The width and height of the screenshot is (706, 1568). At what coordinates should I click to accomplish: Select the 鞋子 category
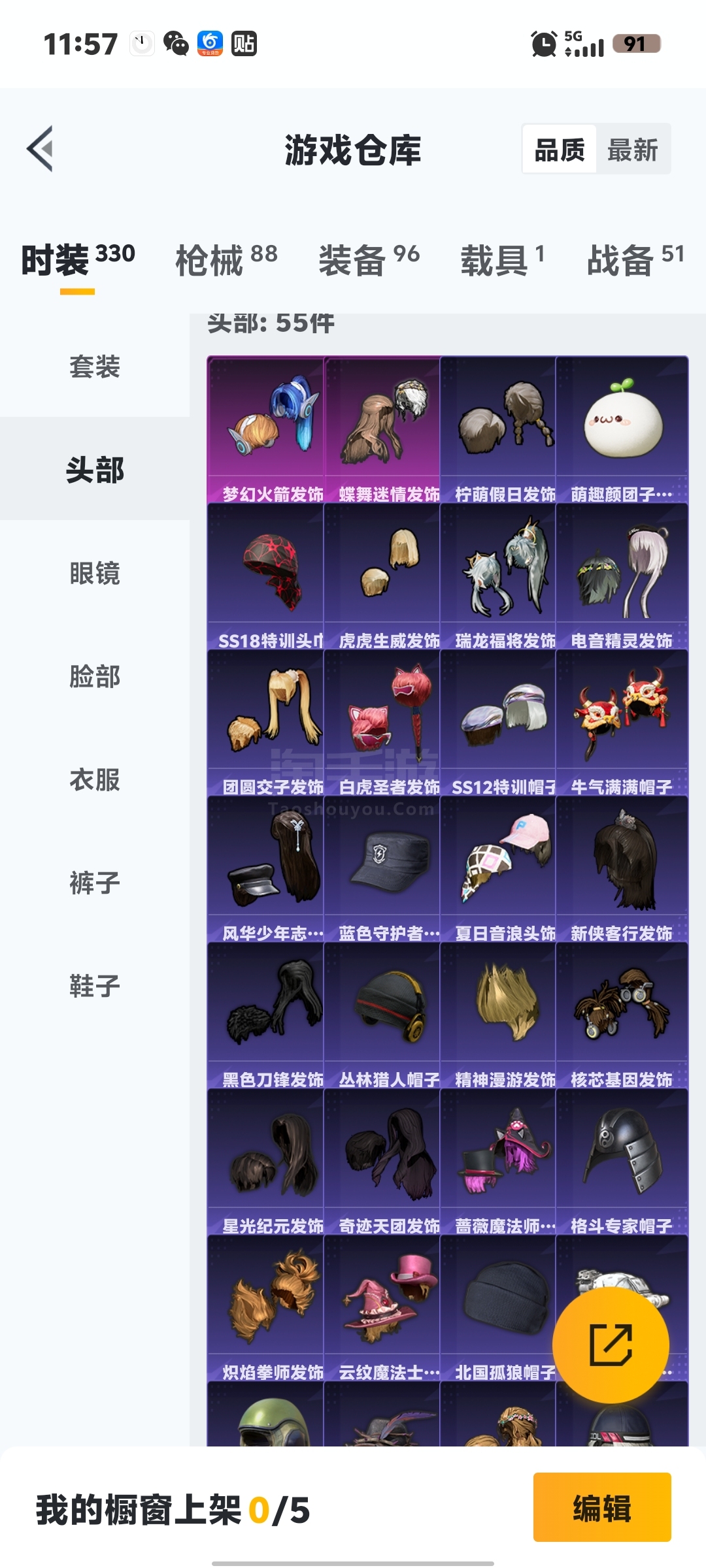coord(95,986)
